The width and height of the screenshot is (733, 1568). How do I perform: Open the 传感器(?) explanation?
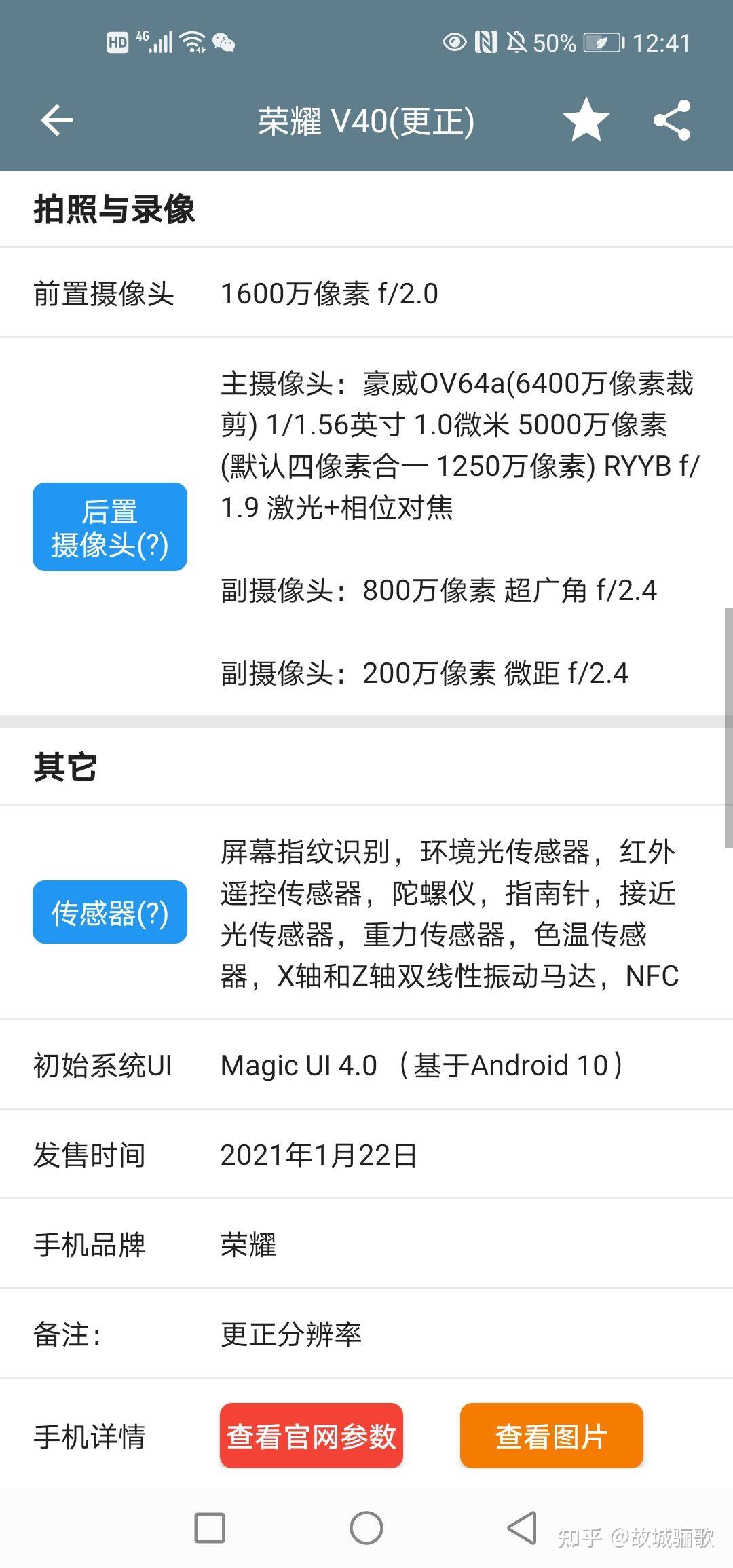point(109,912)
